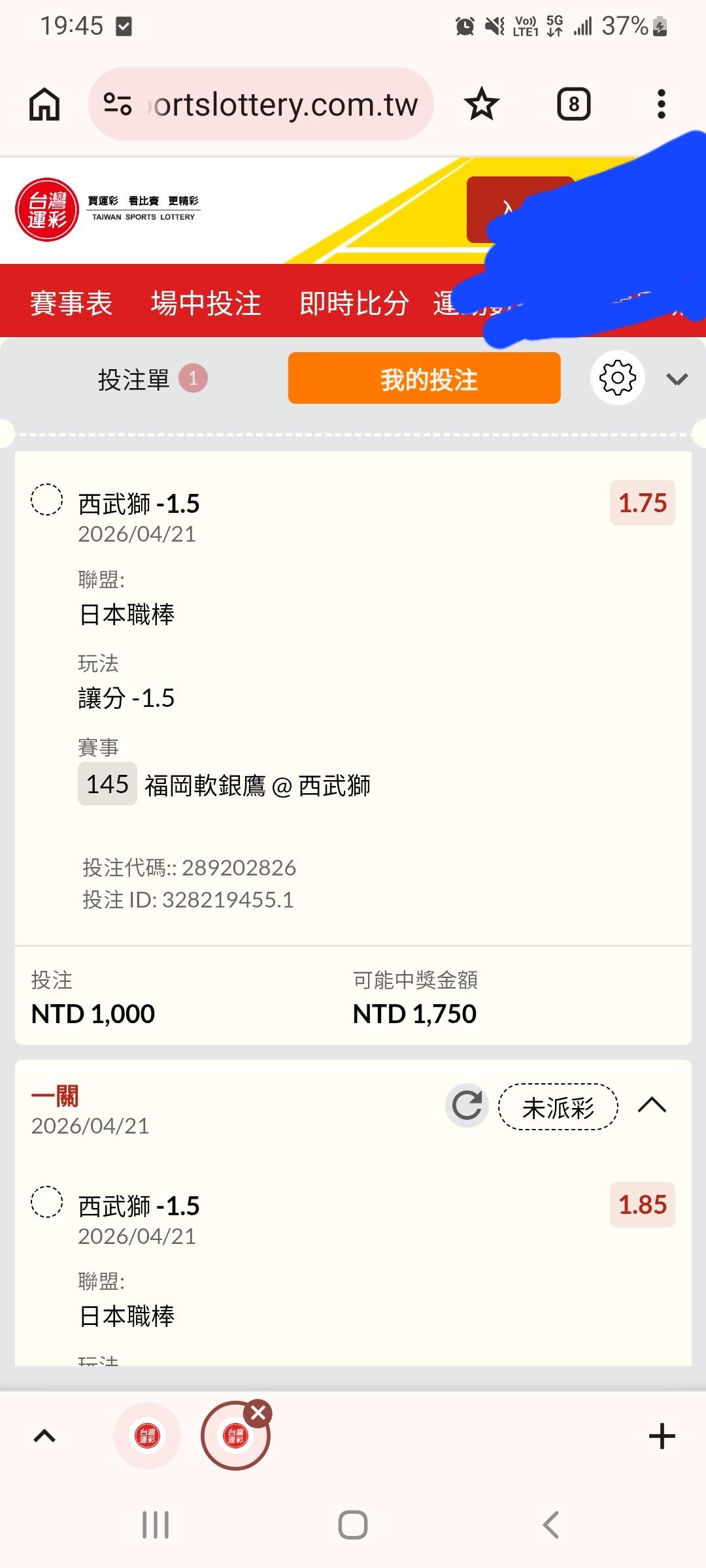Collapse the bet panel with the down chevron

pyautogui.click(x=677, y=380)
